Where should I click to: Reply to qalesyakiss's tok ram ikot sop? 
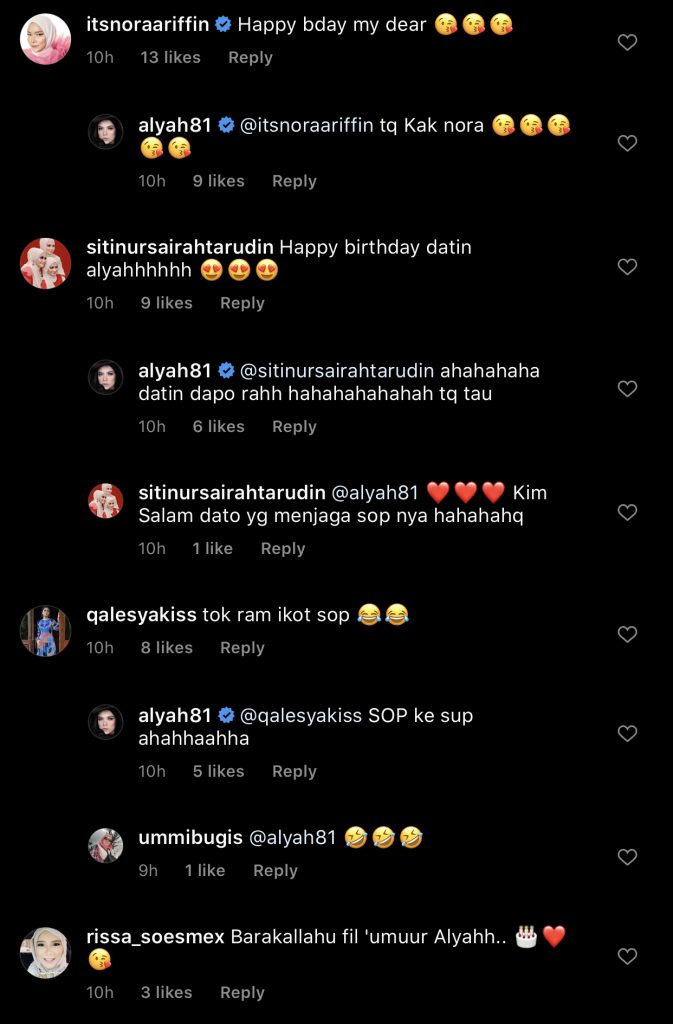tap(242, 648)
